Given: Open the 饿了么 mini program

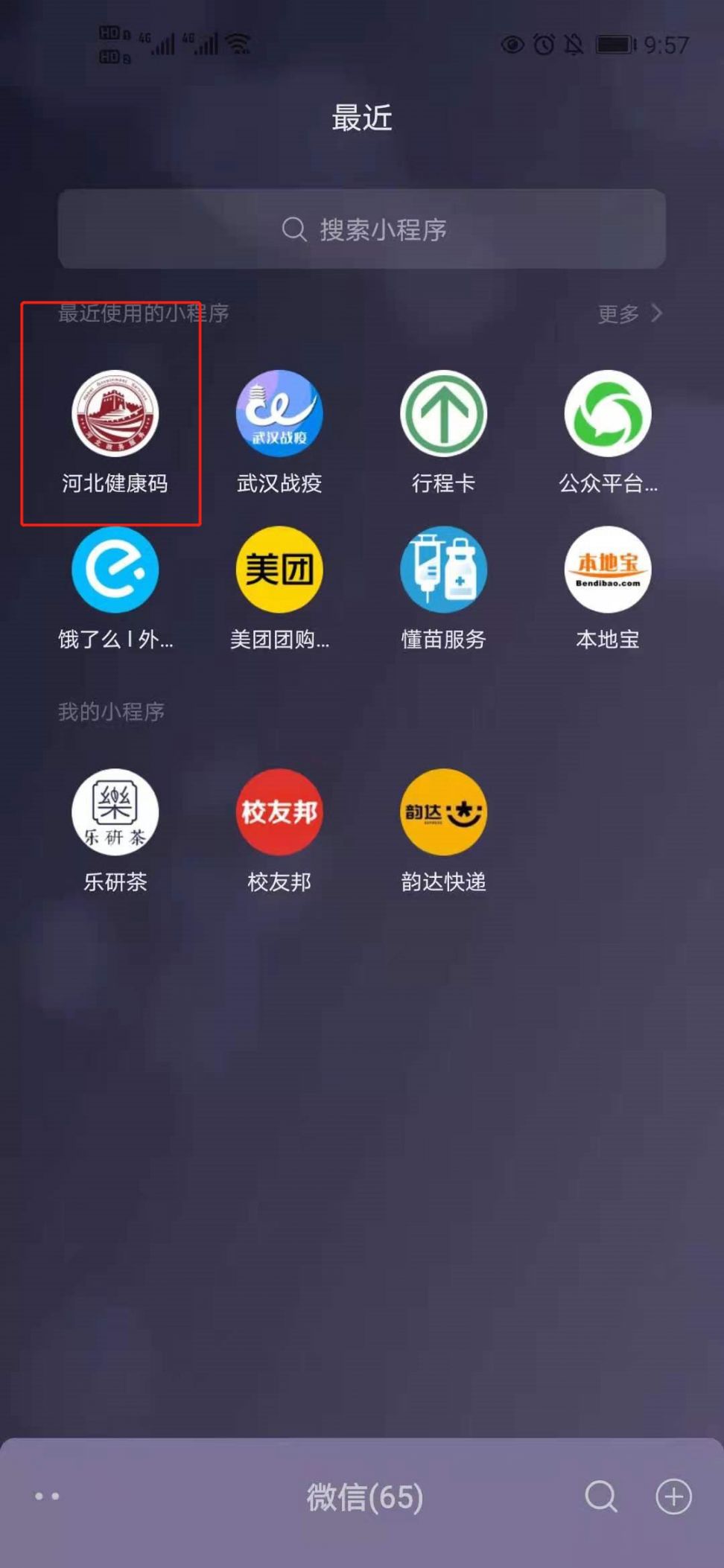Looking at the screenshot, I should point(115,570).
